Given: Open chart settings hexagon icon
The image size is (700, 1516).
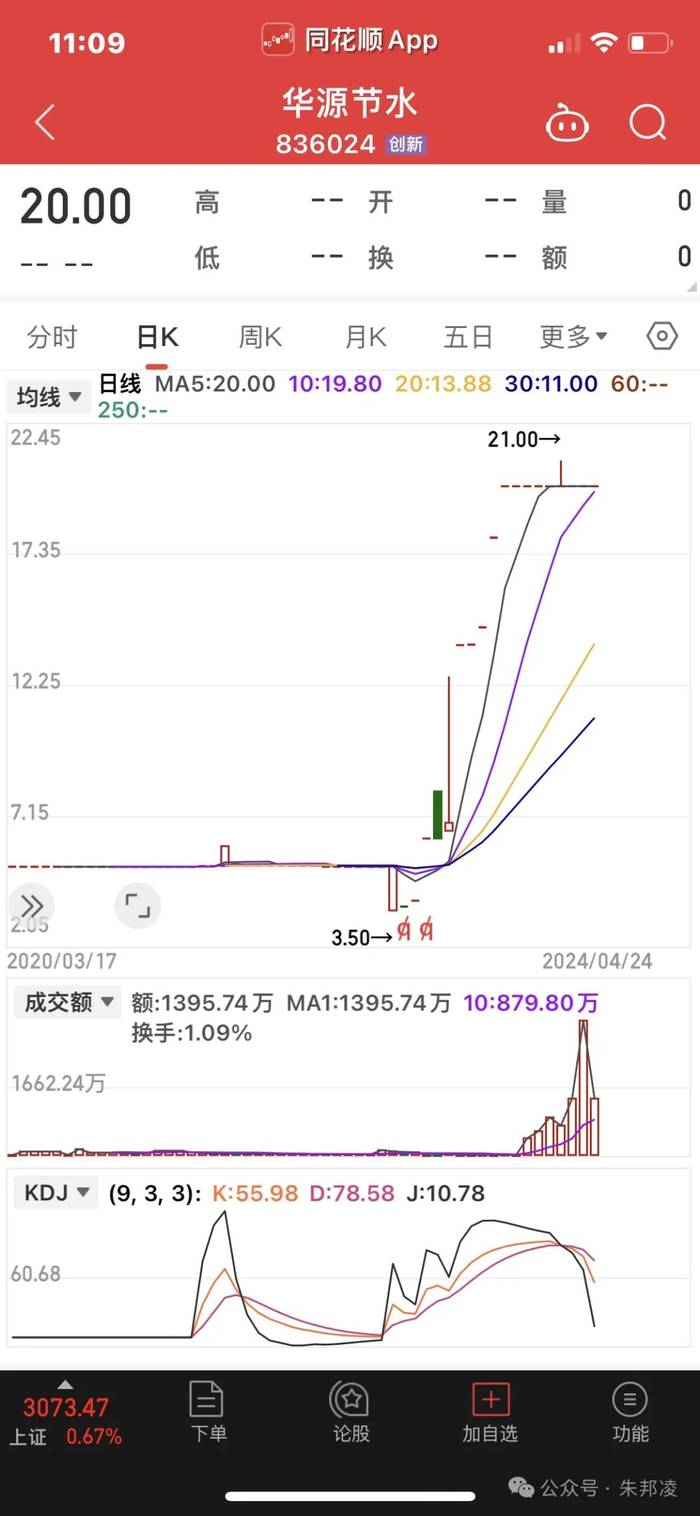Looking at the screenshot, I should (x=662, y=337).
